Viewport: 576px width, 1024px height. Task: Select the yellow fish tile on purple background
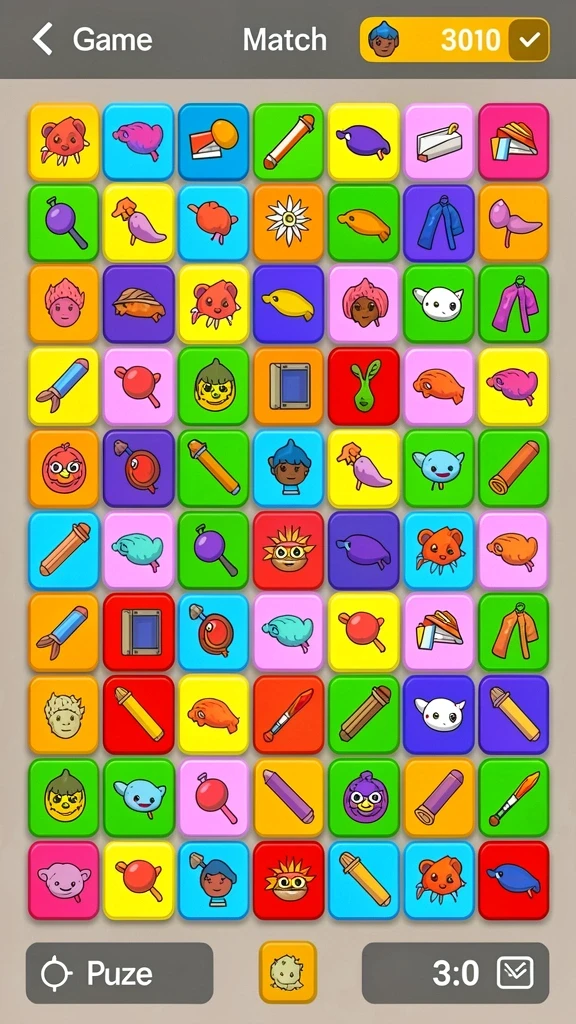pos(288,304)
